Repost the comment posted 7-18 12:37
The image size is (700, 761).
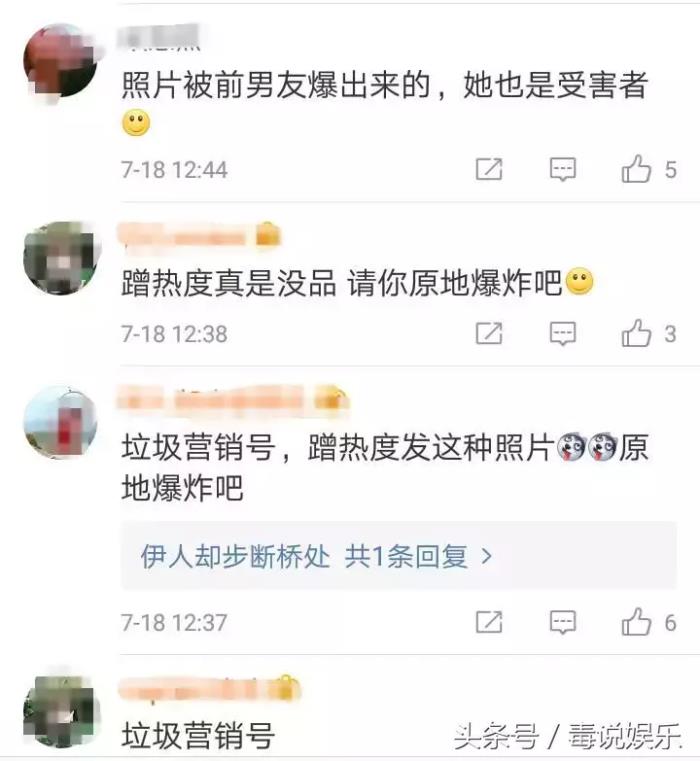[489, 622]
